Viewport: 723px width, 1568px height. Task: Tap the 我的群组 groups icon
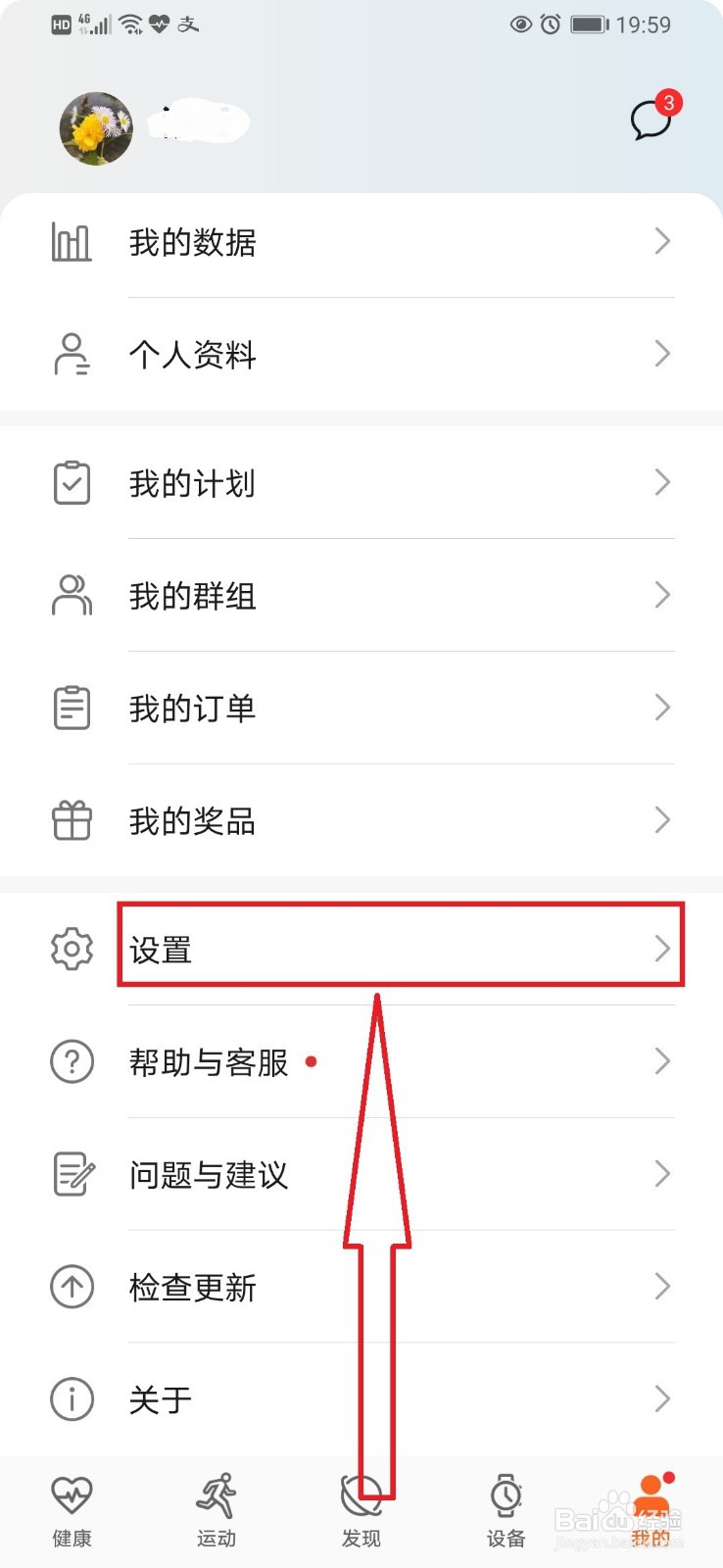point(71,595)
